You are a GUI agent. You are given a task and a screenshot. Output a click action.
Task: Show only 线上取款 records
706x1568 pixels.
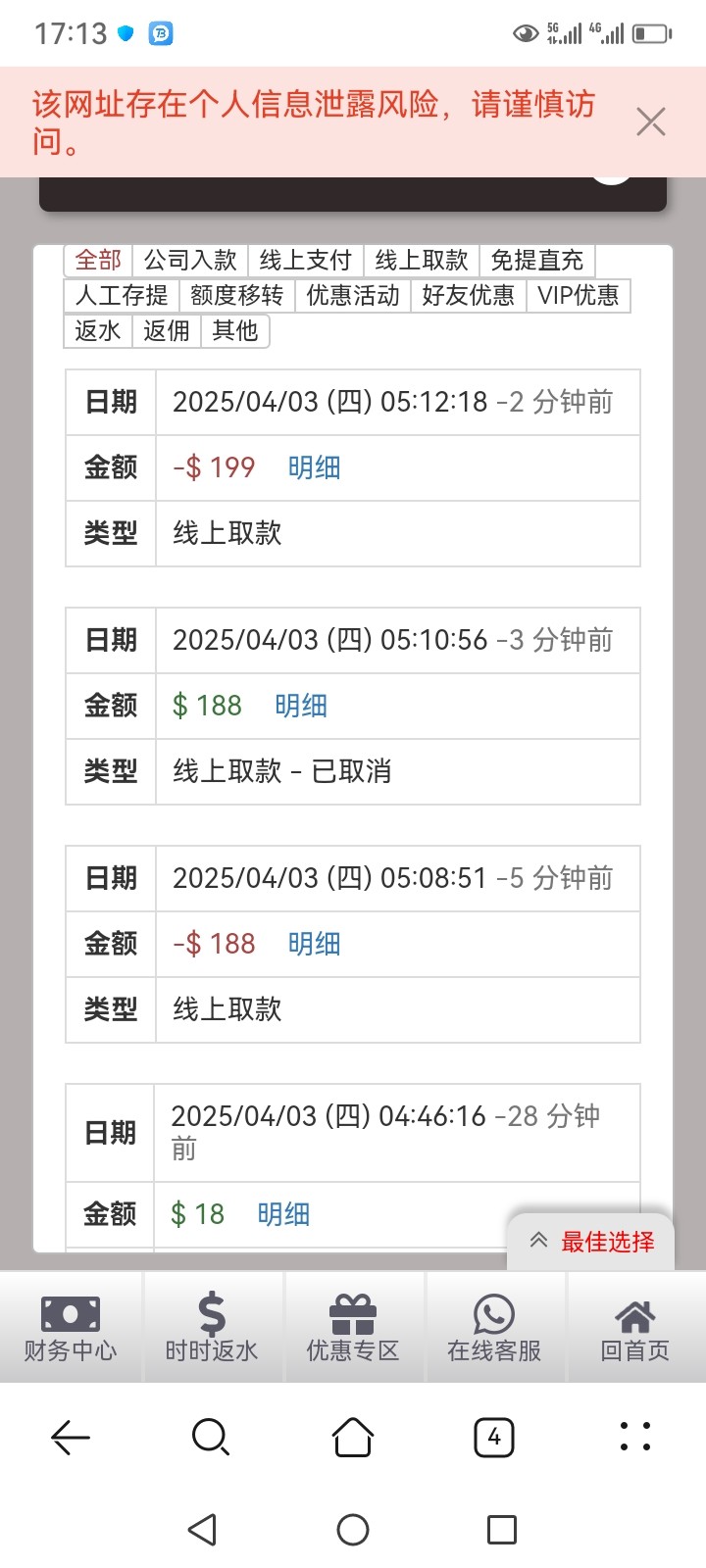pos(422,261)
